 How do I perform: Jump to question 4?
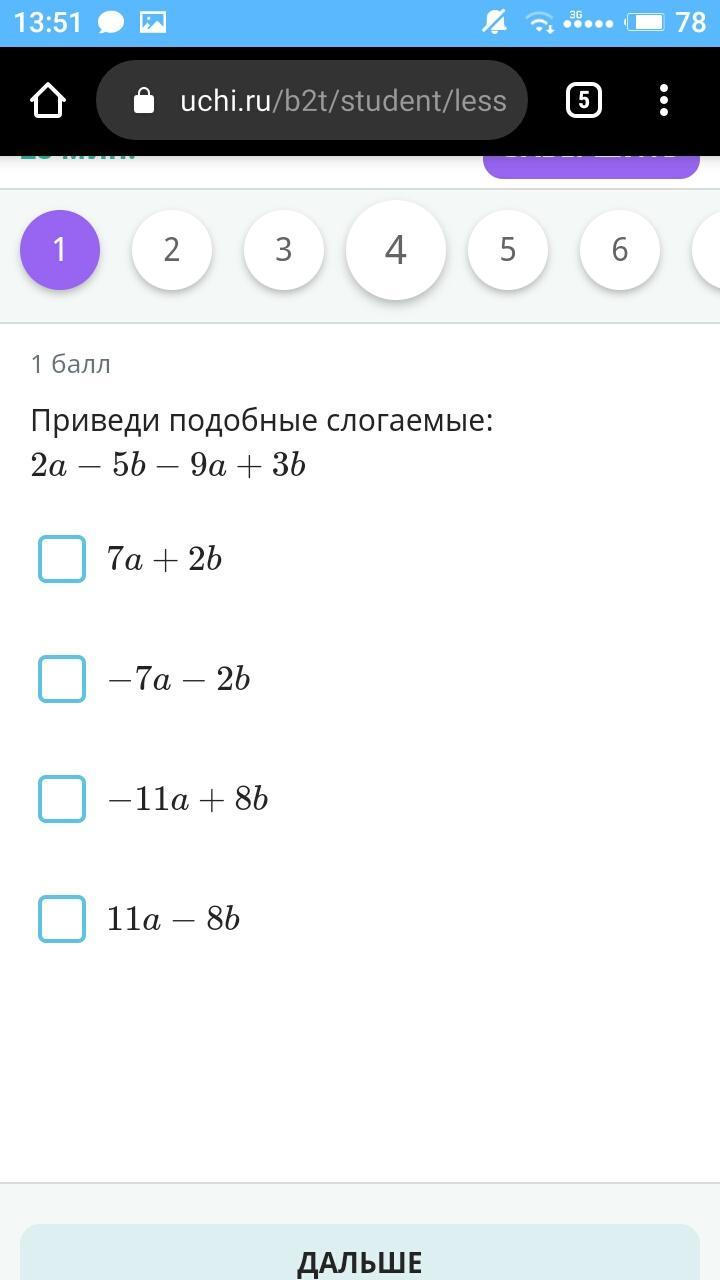tap(396, 250)
